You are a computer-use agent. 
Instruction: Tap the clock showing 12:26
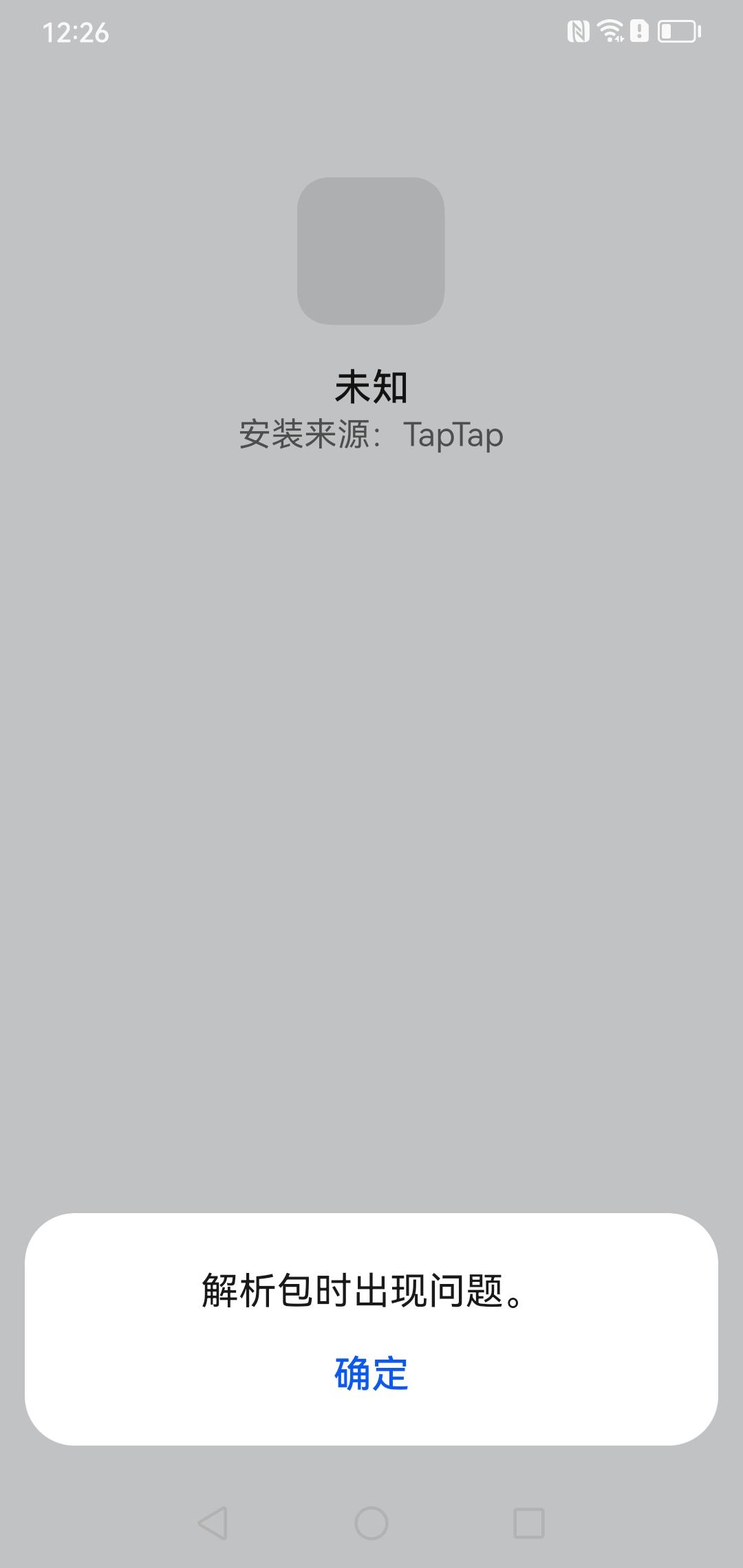[76, 33]
